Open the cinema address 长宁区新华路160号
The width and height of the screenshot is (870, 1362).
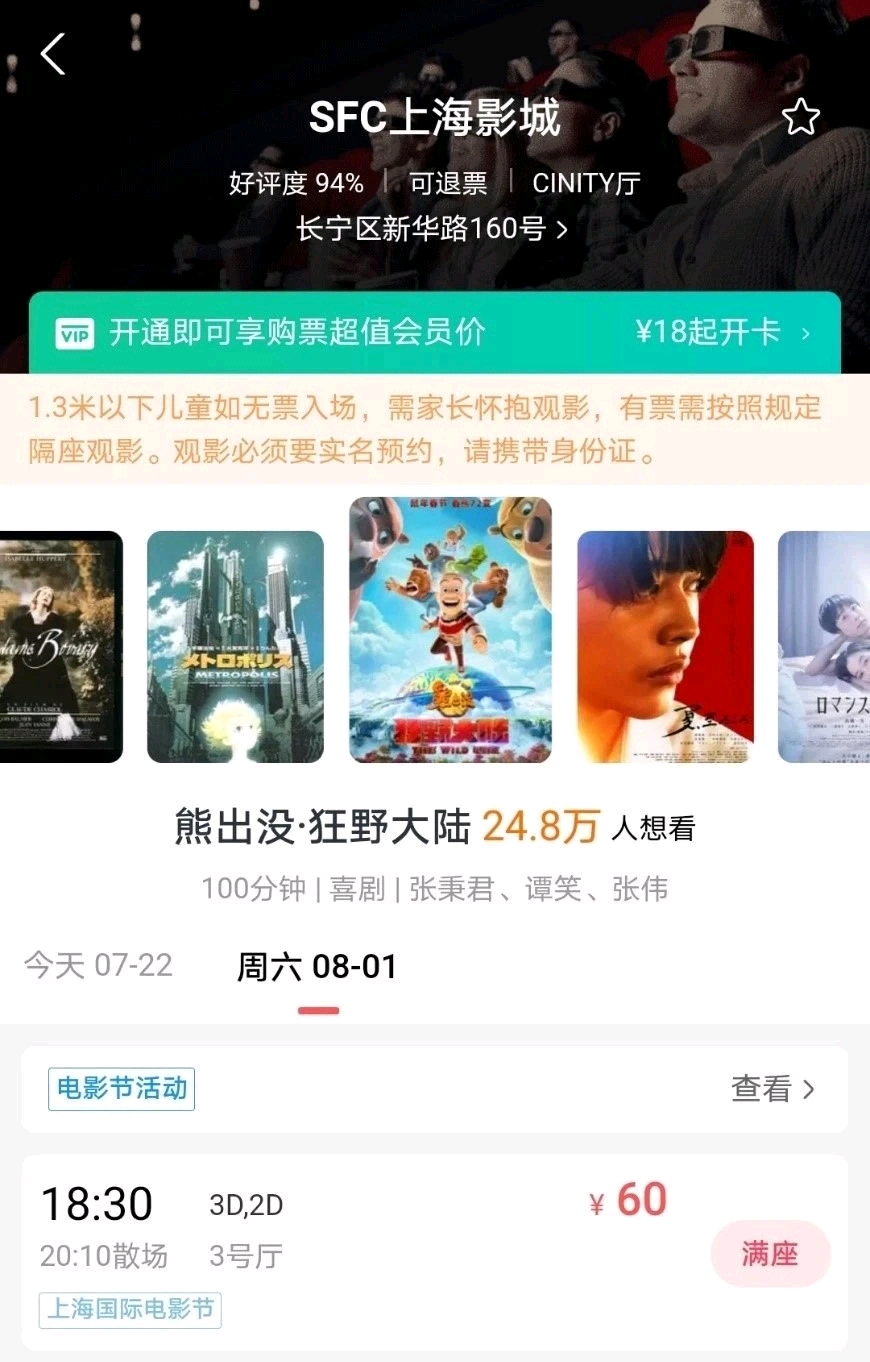(x=431, y=229)
